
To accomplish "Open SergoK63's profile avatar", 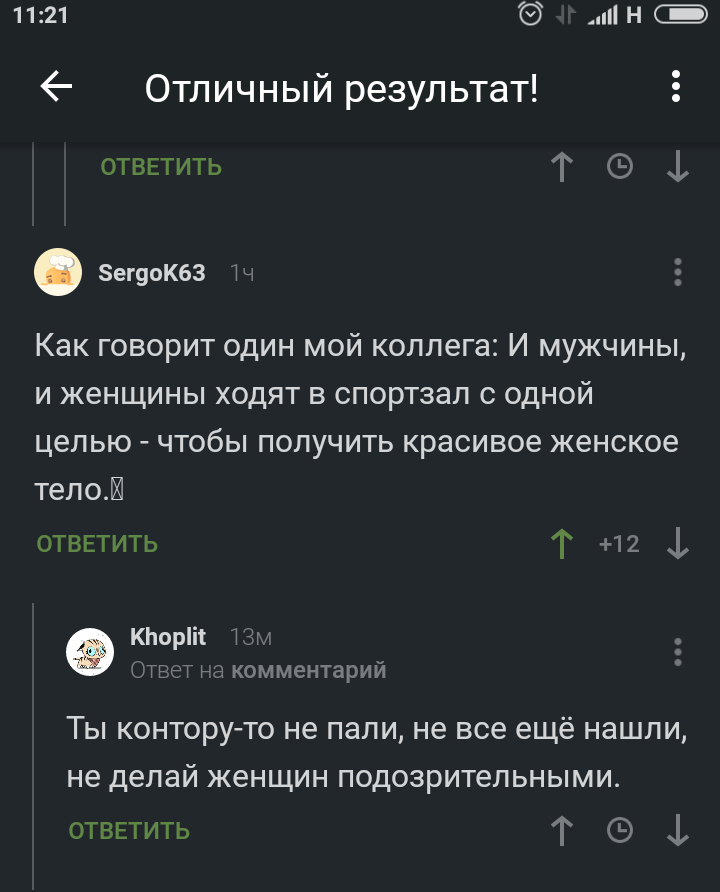I will tap(58, 273).
